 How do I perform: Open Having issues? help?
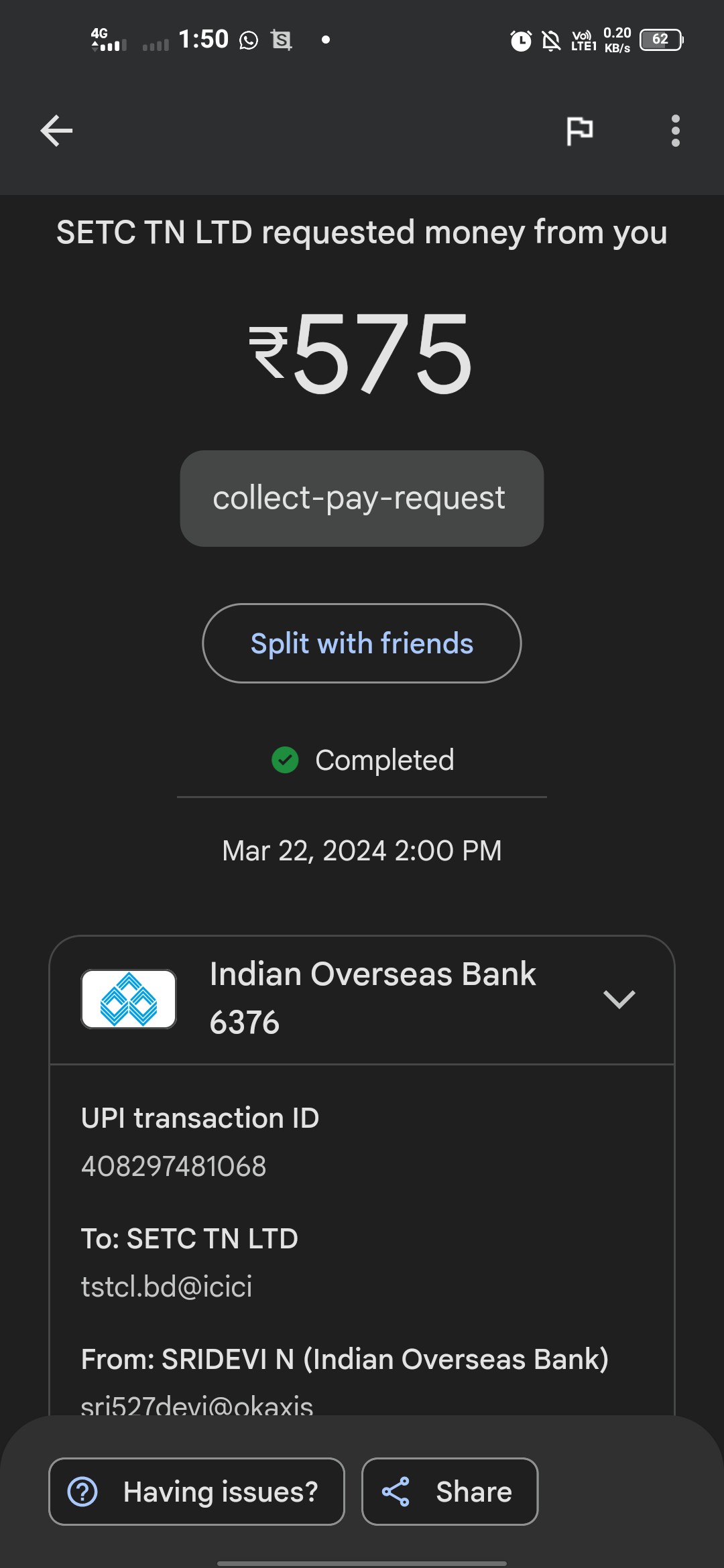coord(196,1492)
